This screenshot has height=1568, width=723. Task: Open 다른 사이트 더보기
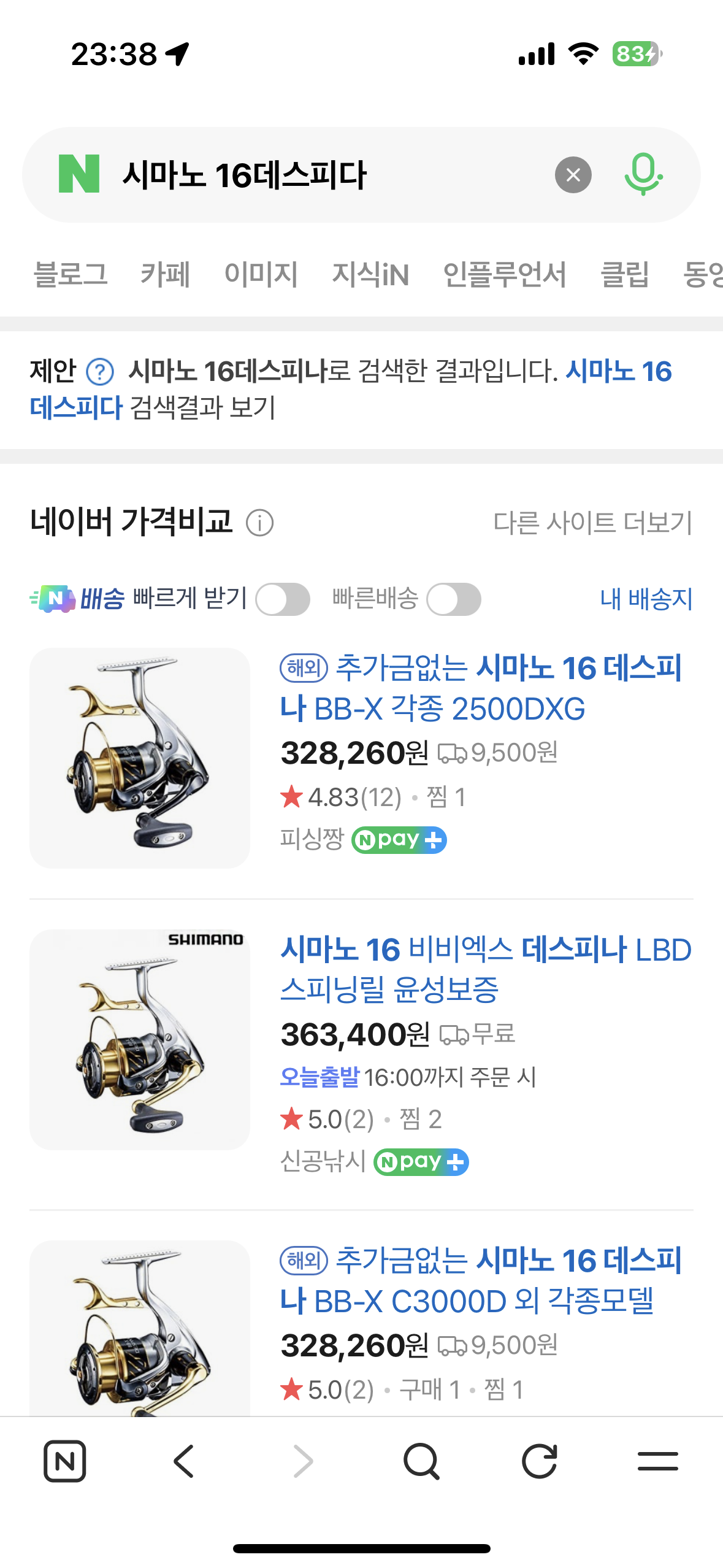[592, 523]
